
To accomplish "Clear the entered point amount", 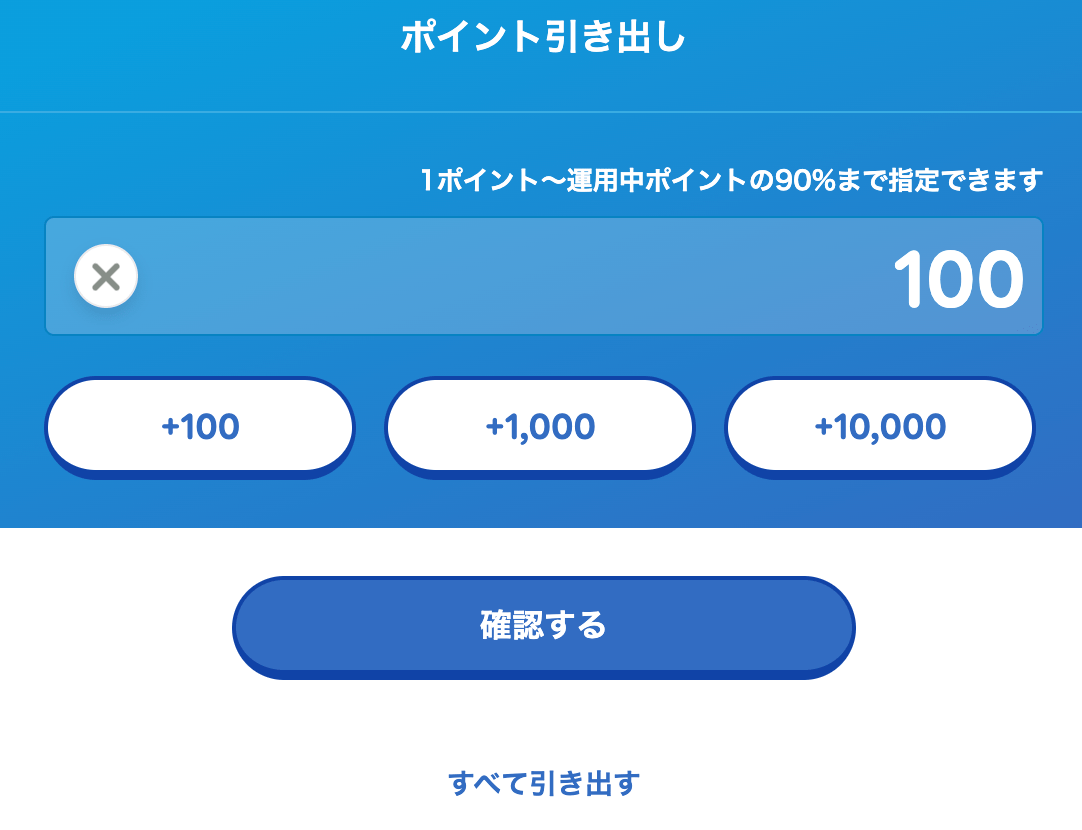I will pyautogui.click(x=106, y=276).
